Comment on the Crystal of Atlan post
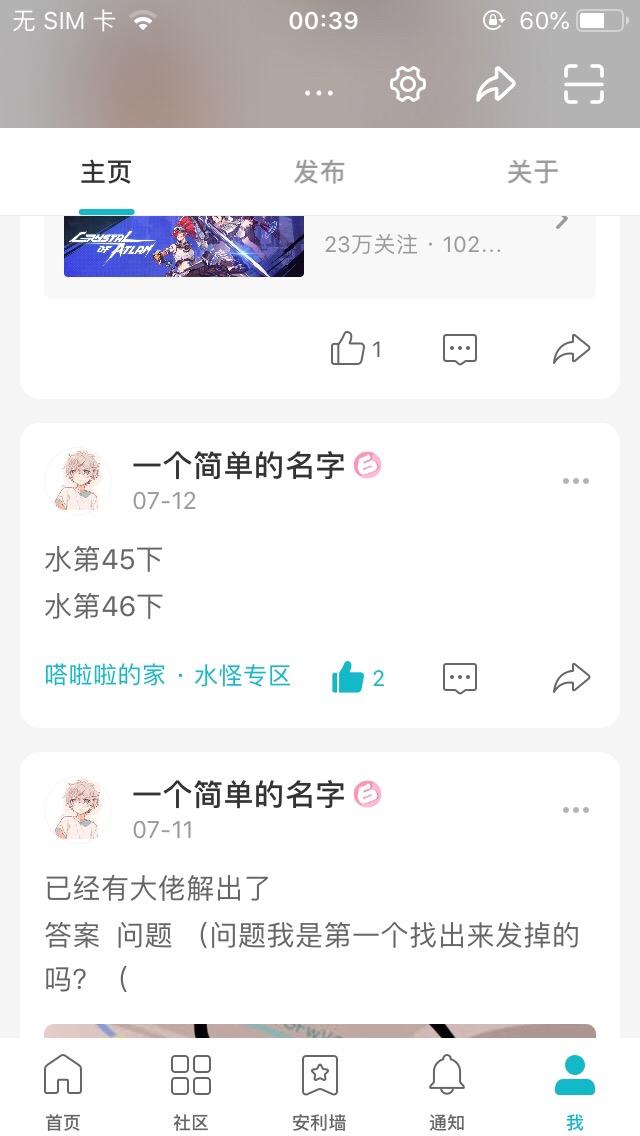The image size is (640, 1136). tap(460, 349)
